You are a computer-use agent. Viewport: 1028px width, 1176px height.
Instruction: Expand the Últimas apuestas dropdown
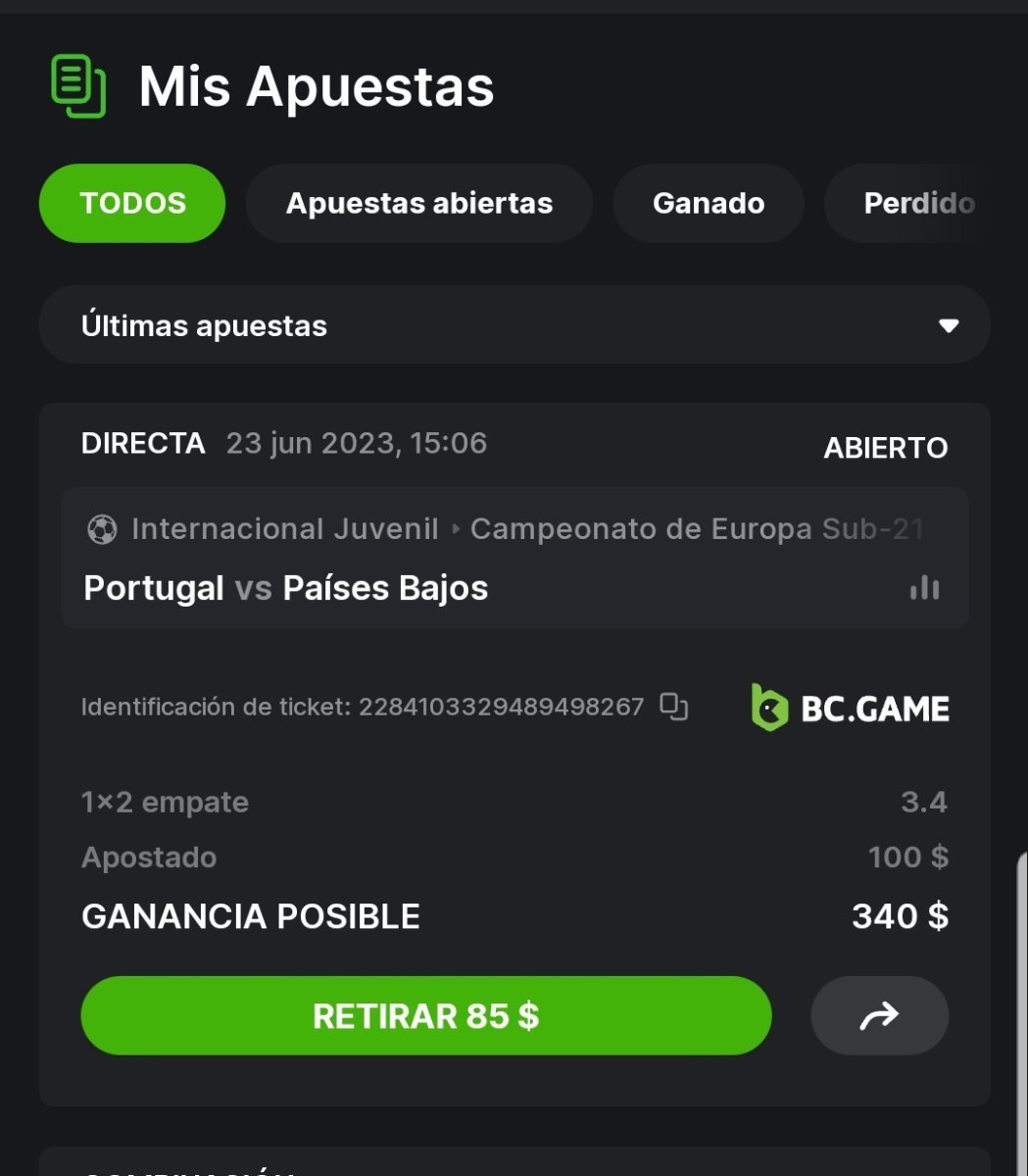(x=514, y=325)
